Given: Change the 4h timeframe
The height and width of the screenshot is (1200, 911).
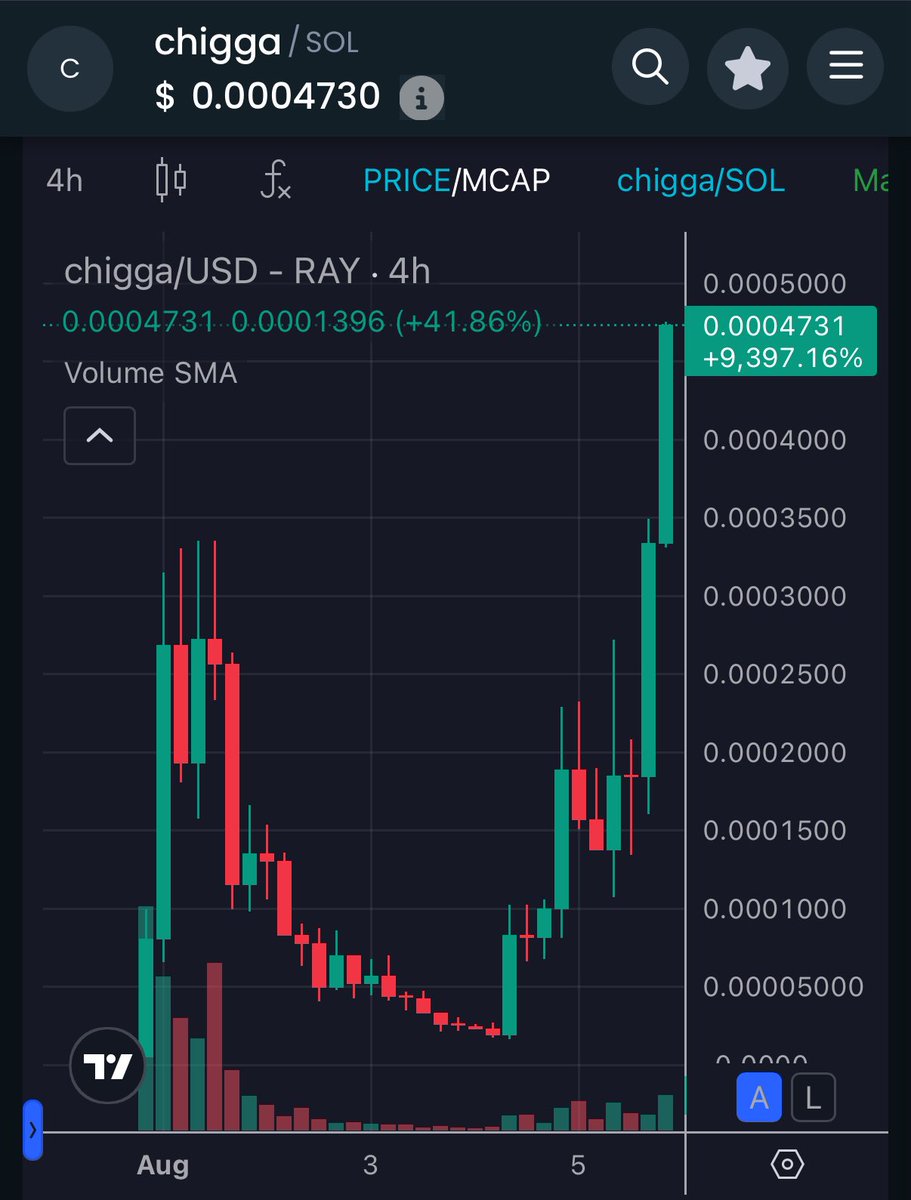Looking at the screenshot, I should click(x=65, y=181).
